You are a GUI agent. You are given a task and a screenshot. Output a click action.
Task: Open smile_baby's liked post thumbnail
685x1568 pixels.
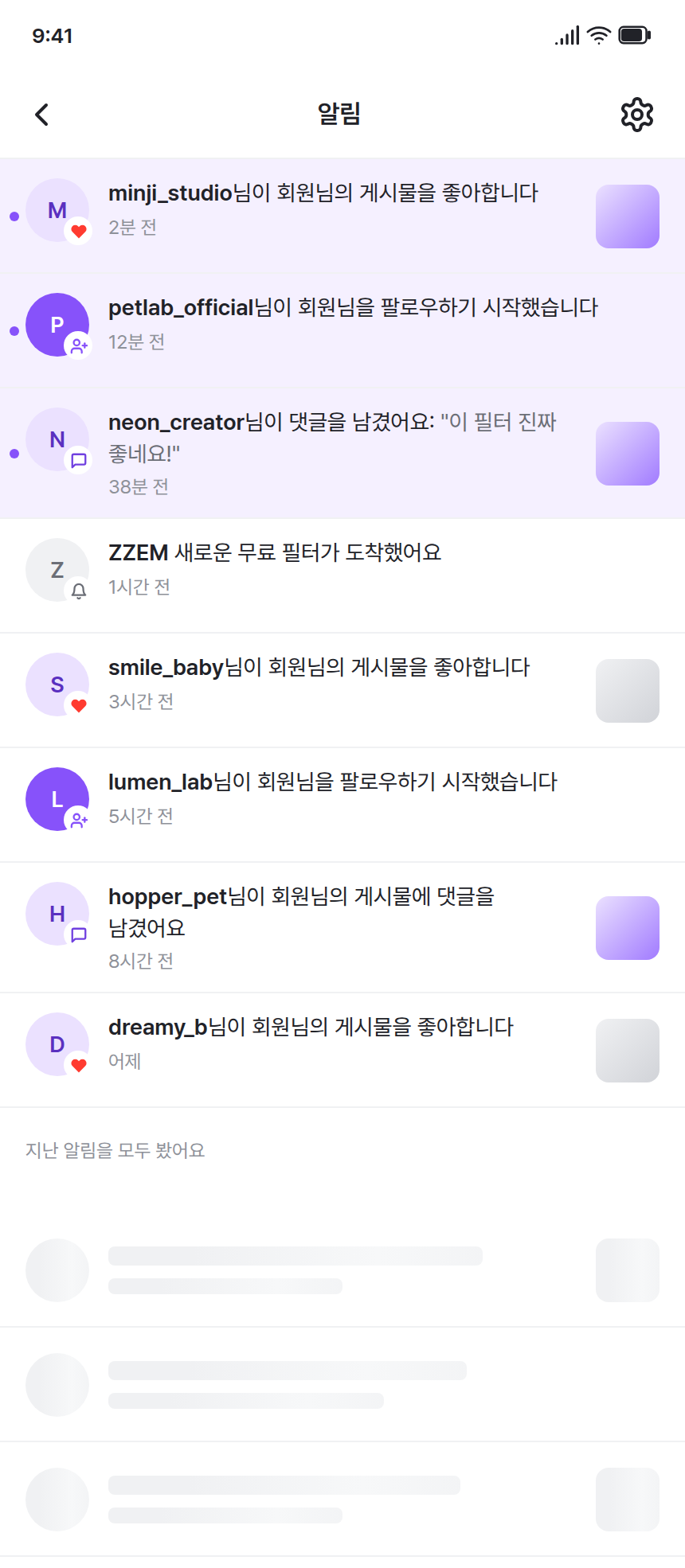pos(627,690)
